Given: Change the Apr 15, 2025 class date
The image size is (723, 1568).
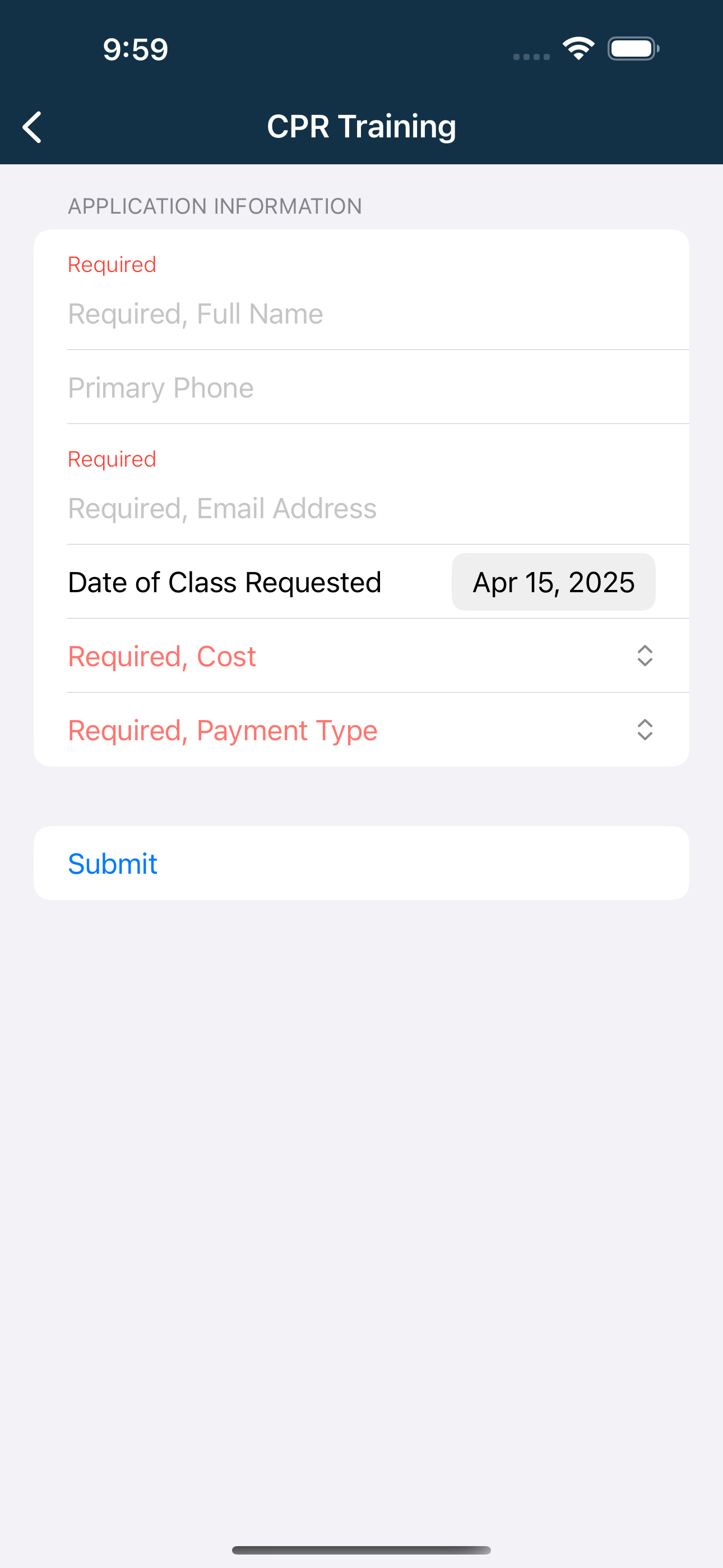Looking at the screenshot, I should 553,582.
